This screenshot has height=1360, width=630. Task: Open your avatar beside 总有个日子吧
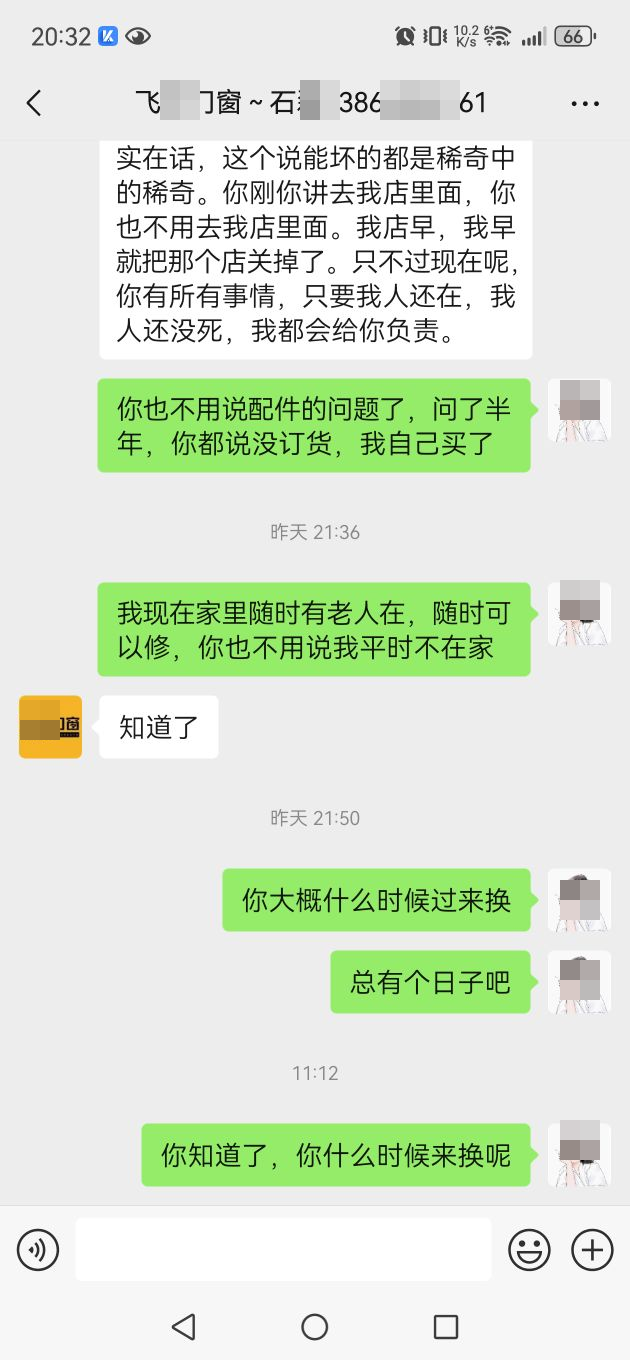coord(579,982)
